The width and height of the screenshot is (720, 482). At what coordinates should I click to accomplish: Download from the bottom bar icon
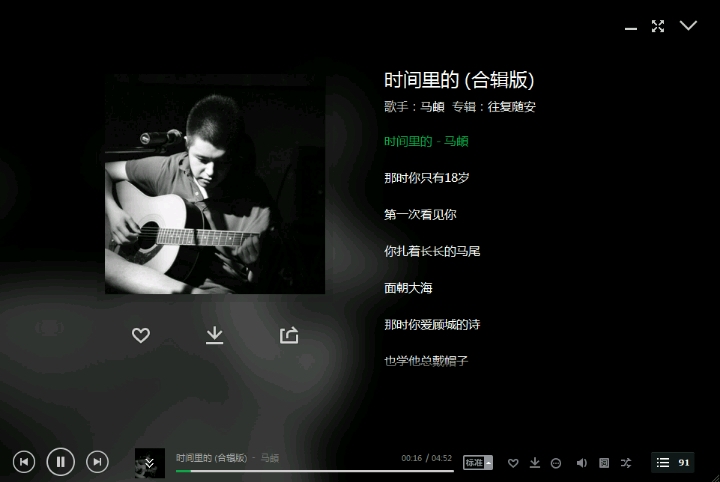[x=535, y=462]
